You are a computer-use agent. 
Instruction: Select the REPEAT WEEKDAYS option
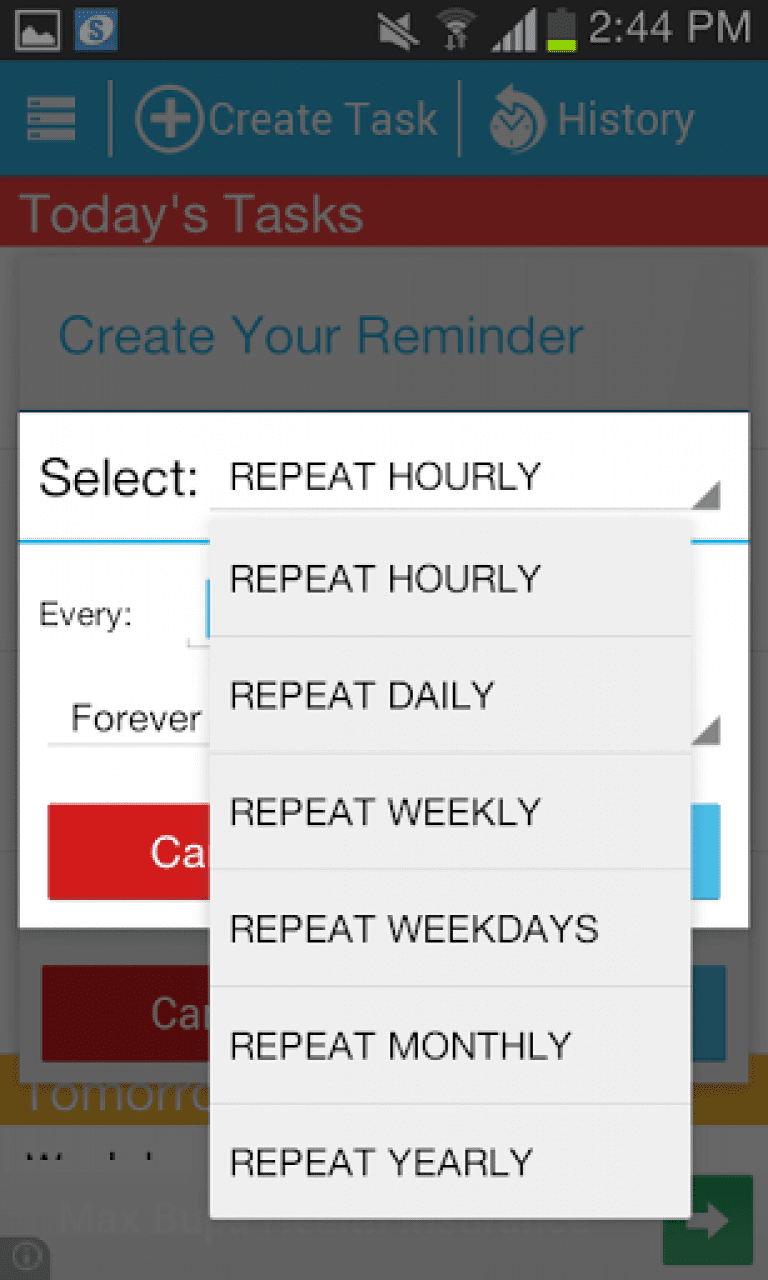click(450, 928)
